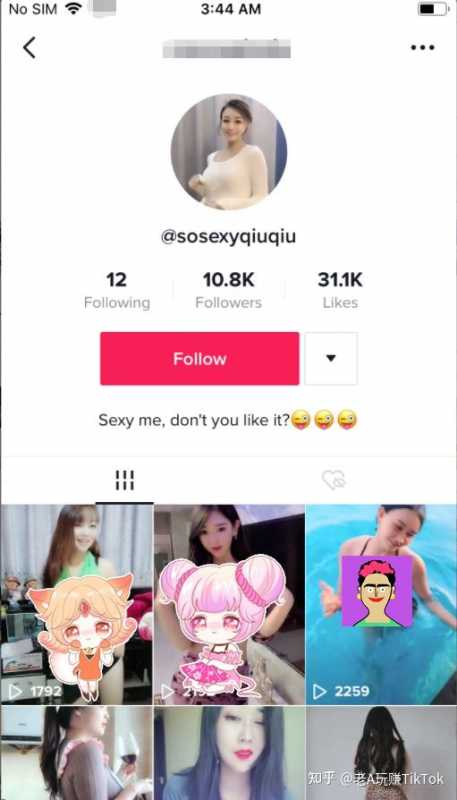This screenshot has width=457, height=800.
Task: Open the 10.8K Followers list
Action: (x=228, y=290)
